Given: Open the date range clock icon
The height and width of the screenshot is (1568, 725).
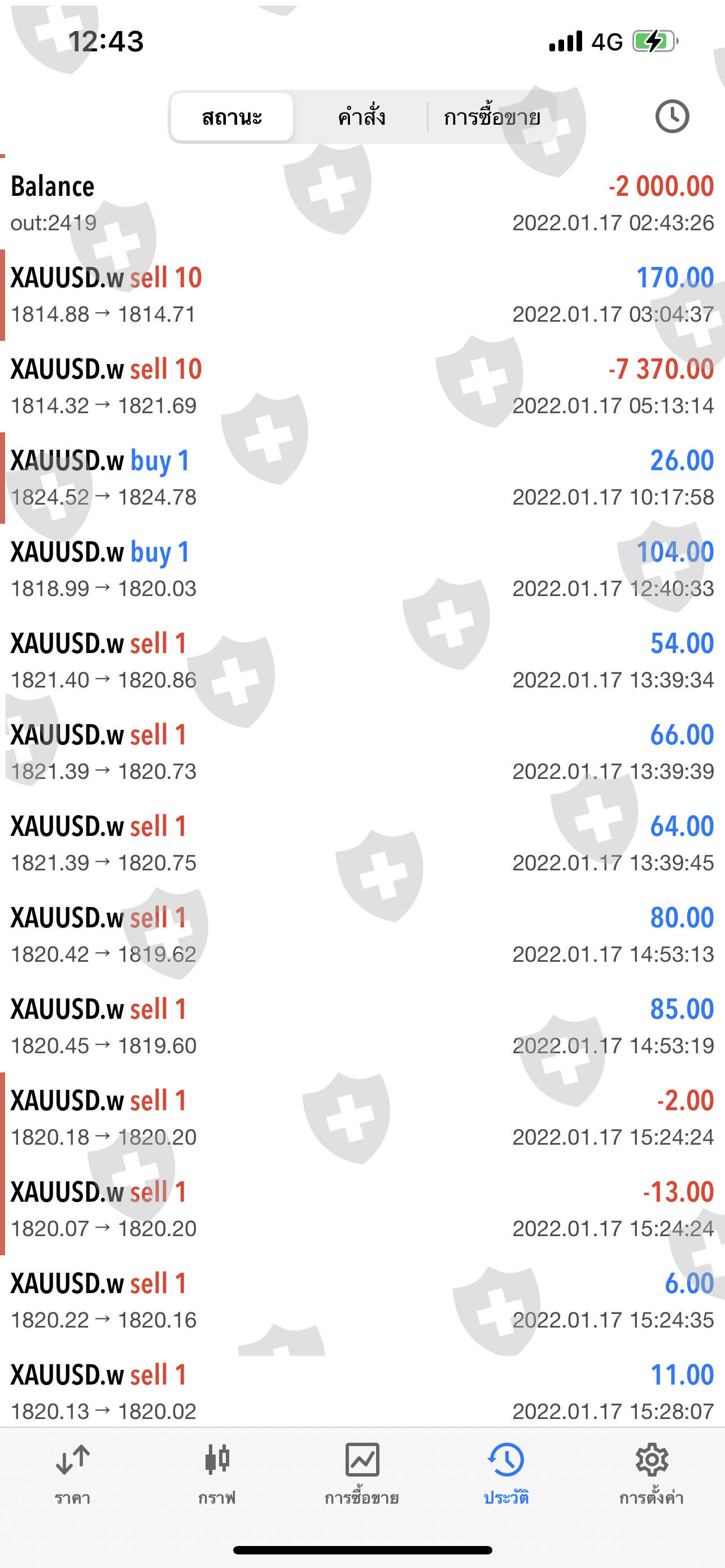Looking at the screenshot, I should click(x=671, y=116).
